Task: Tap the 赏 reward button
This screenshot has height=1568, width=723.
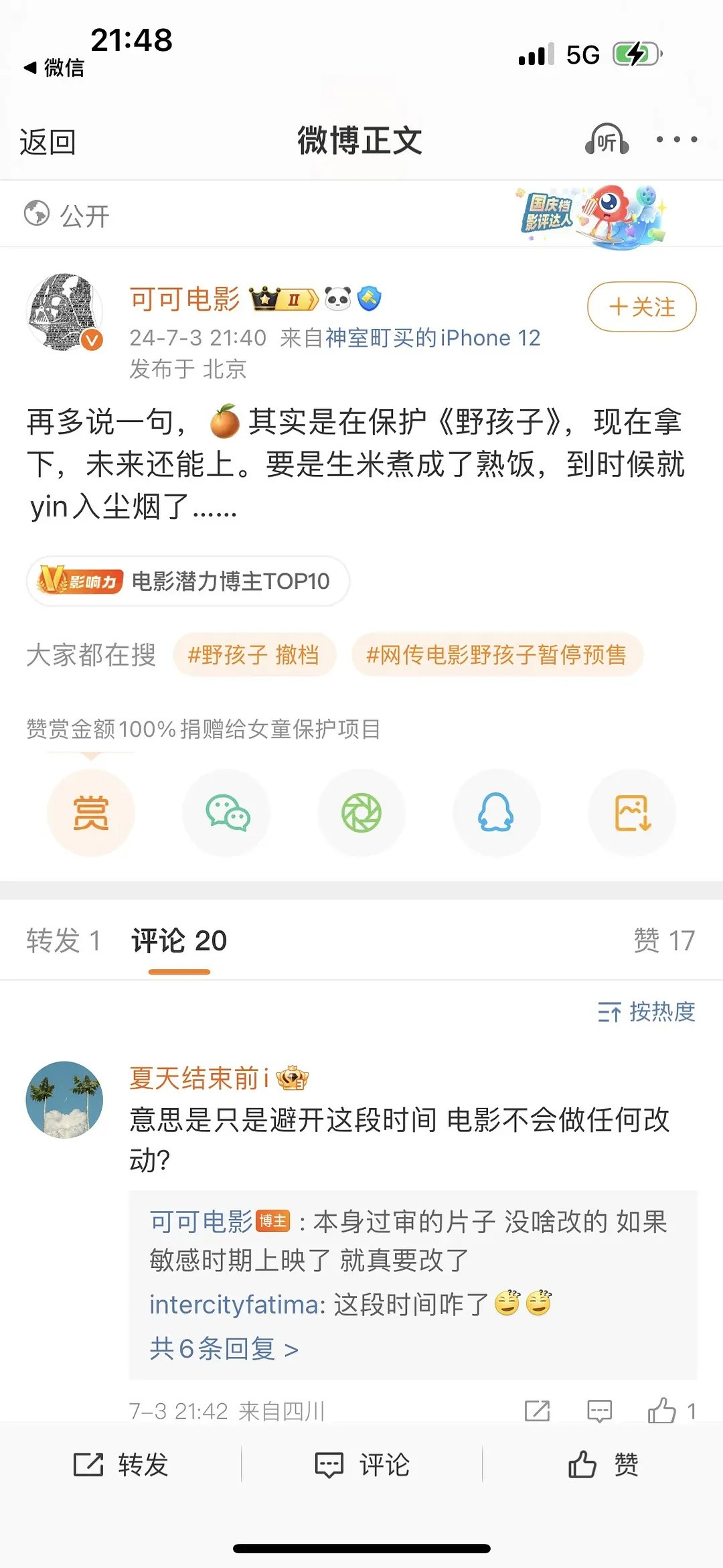Action: pyautogui.click(x=91, y=812)
